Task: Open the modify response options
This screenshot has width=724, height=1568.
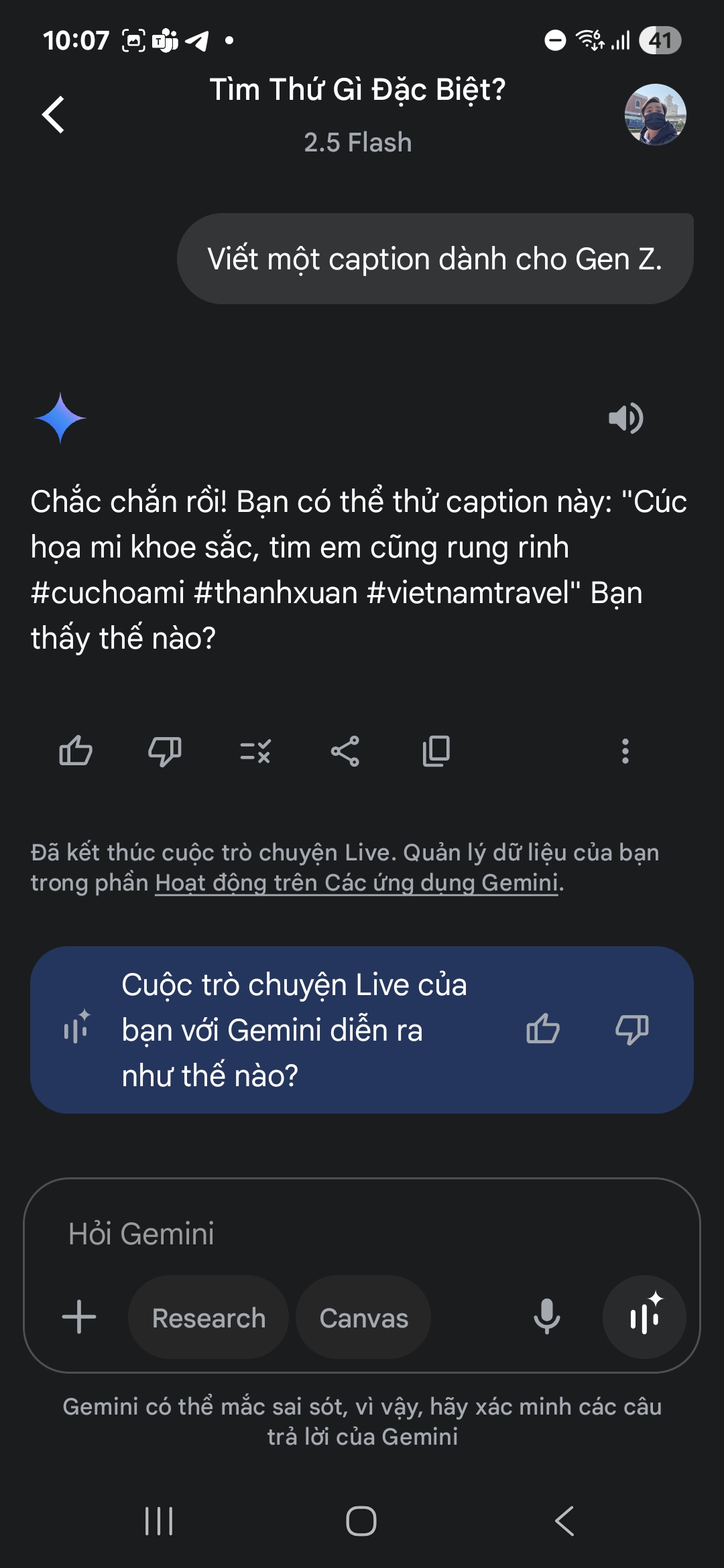Action: click(x=255, y=752)
